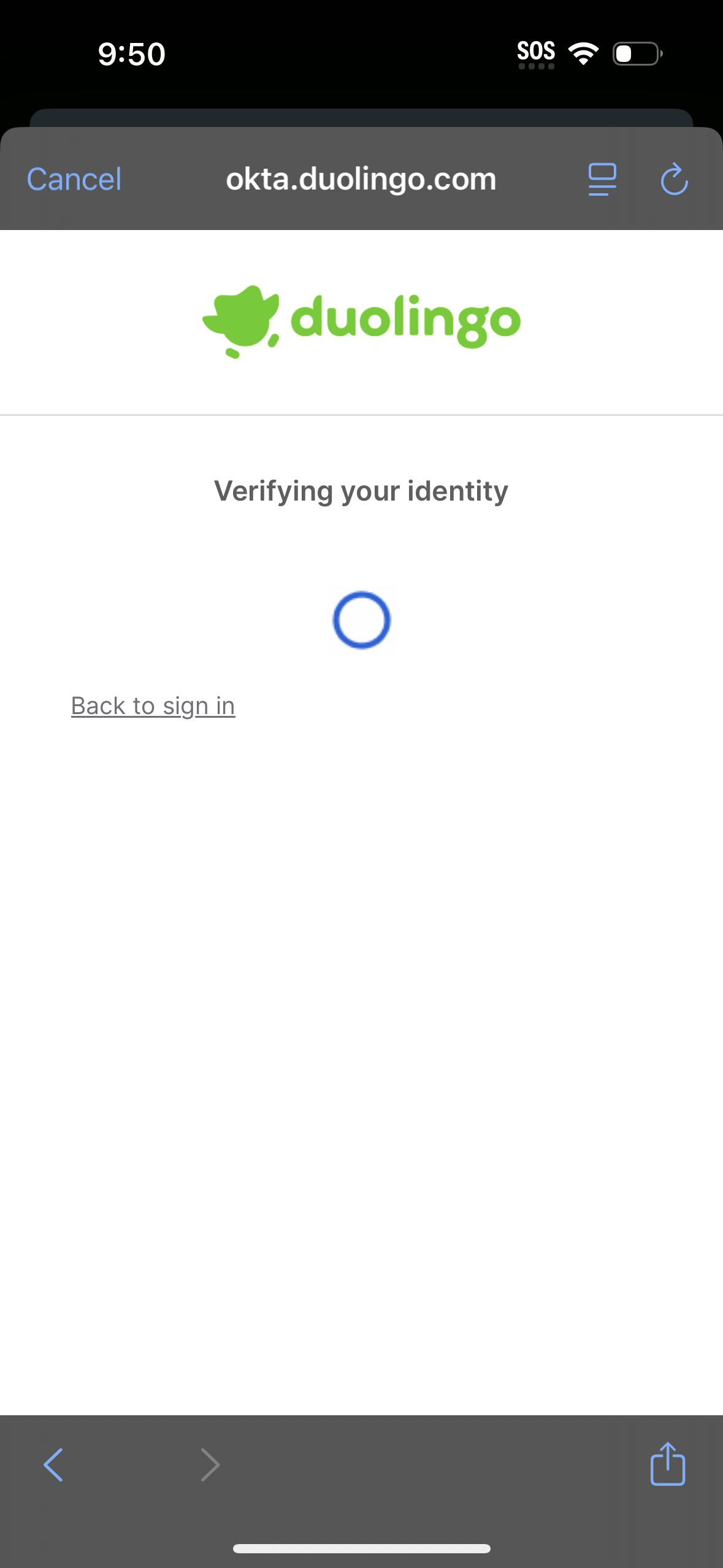723x1568 pixels.
Task: Open the Back to sign in link
Action: (153, 705)
